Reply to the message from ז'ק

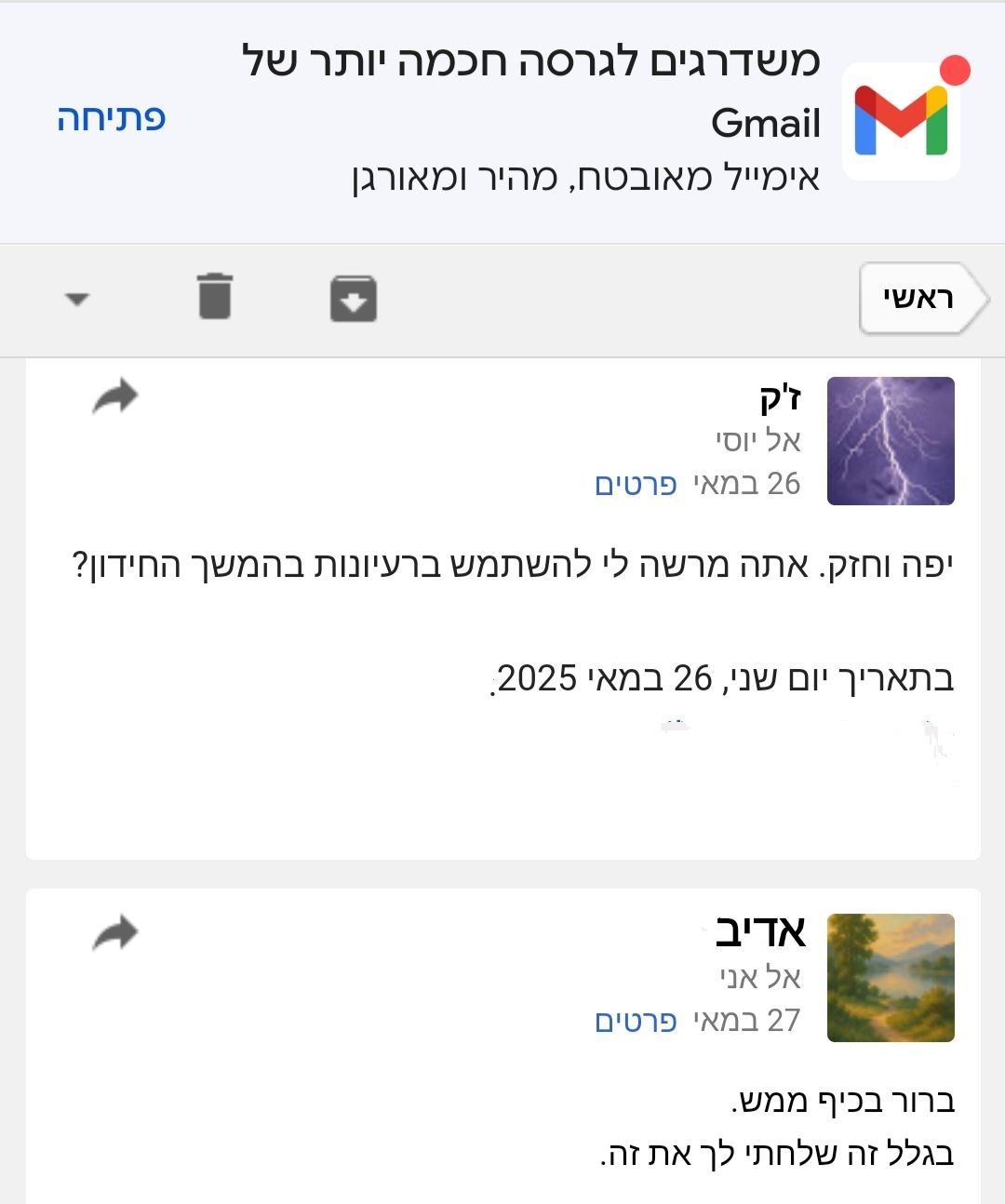coord(115,397)
